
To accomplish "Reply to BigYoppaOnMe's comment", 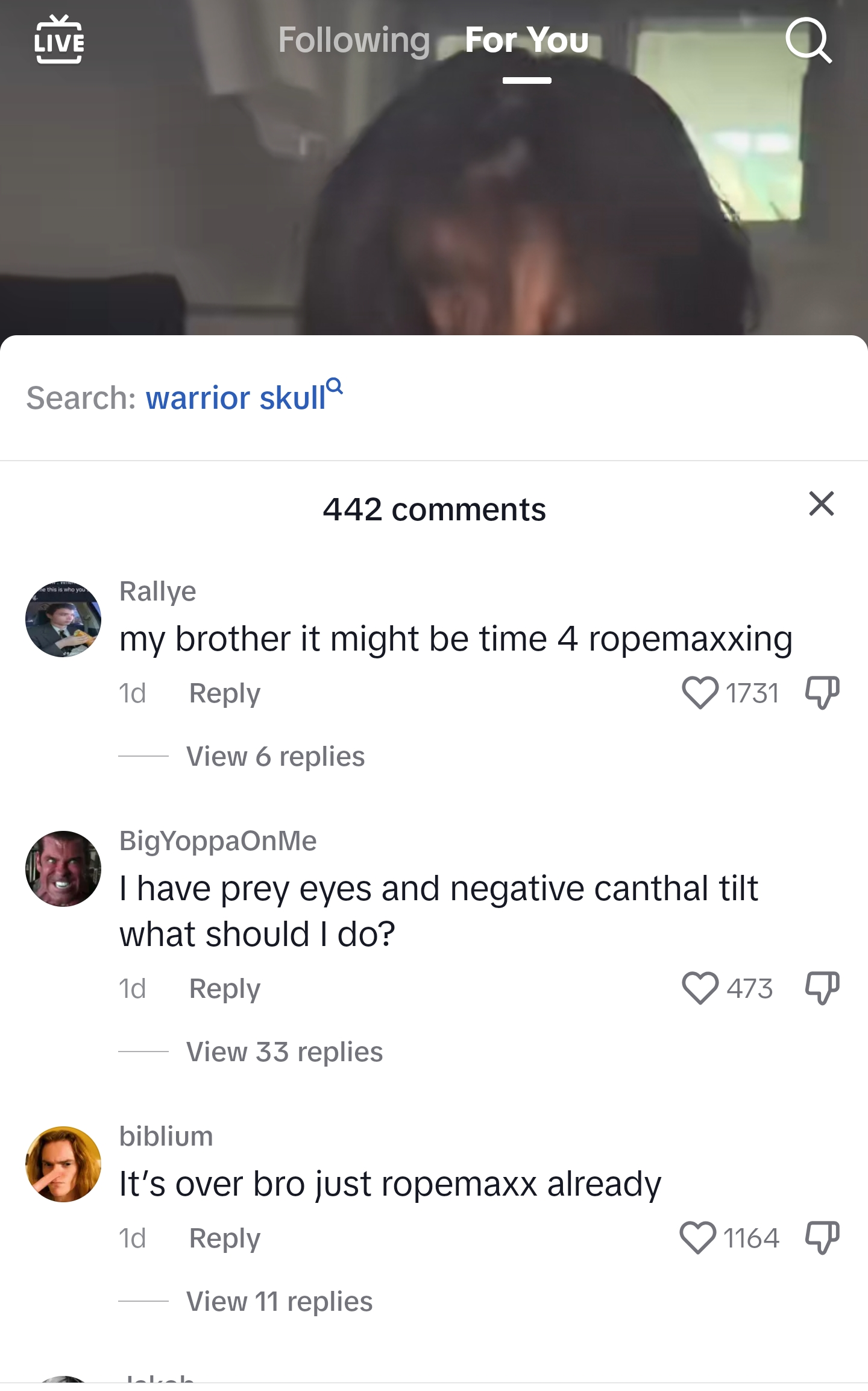I will pyautogui.click(x=224, y=988).
